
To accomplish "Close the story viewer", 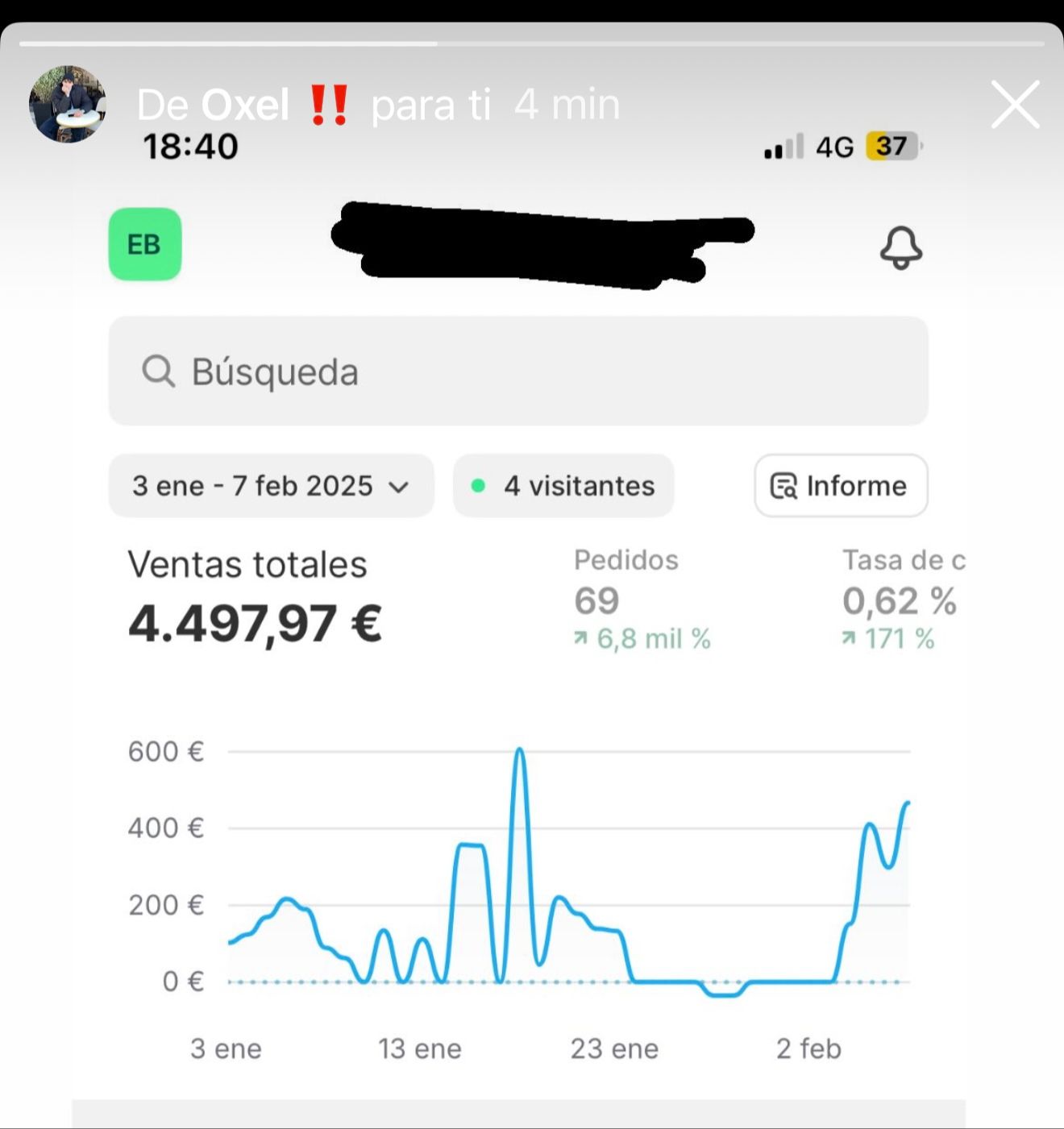I will pyautogui.click(x=1015, y=105).
